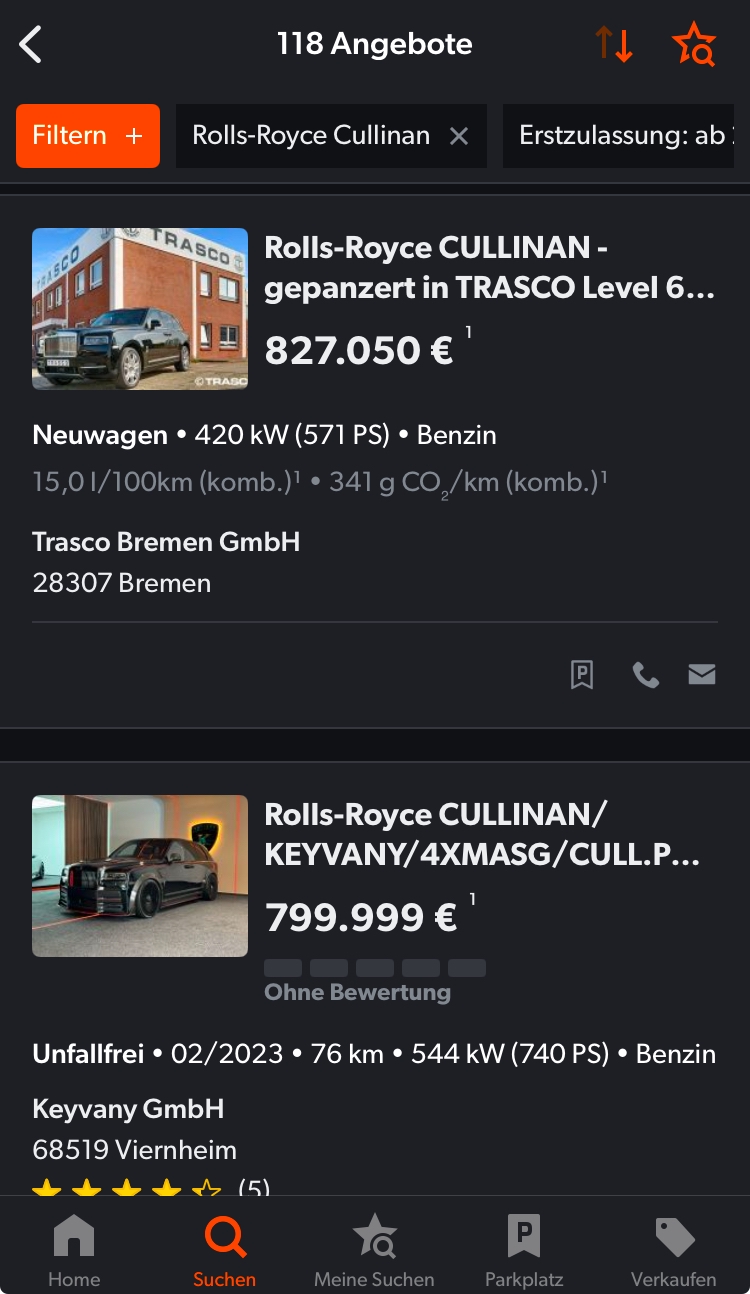This screenshot has height=1294, width=750.
Task: Save this search with the star icon
Action: pyautogui.click(x=694, y=45)
